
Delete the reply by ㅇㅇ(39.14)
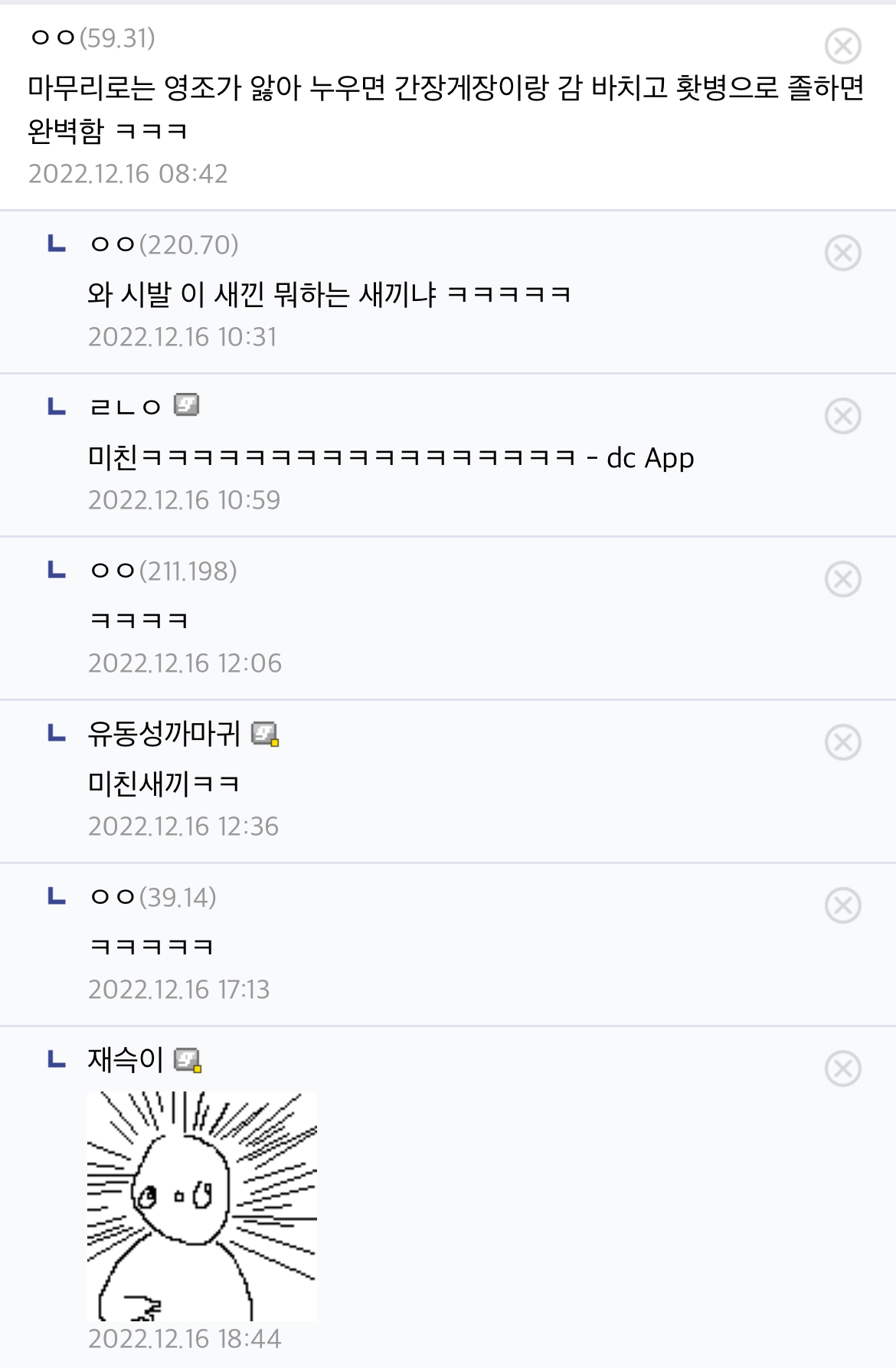point(842,905)
